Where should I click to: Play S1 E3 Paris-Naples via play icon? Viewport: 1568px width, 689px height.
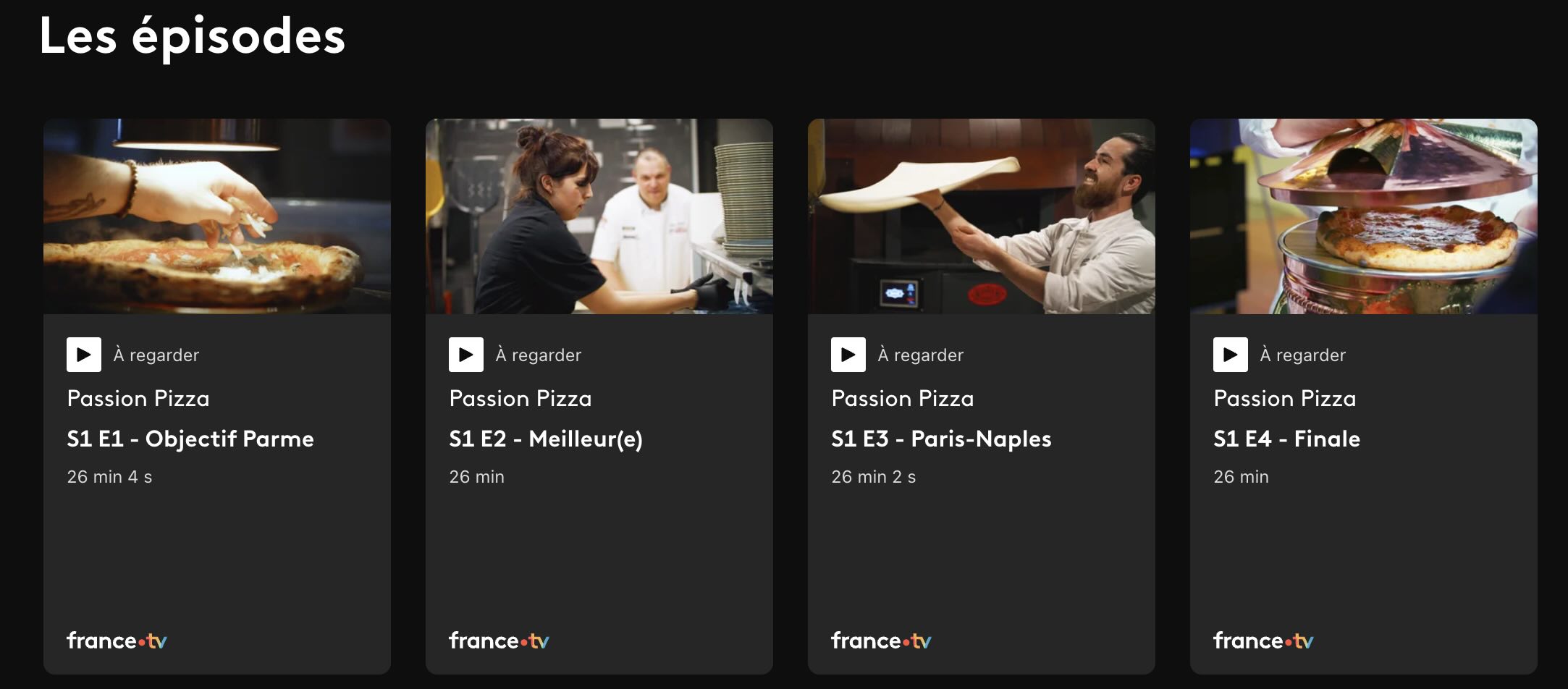point(848,355)
